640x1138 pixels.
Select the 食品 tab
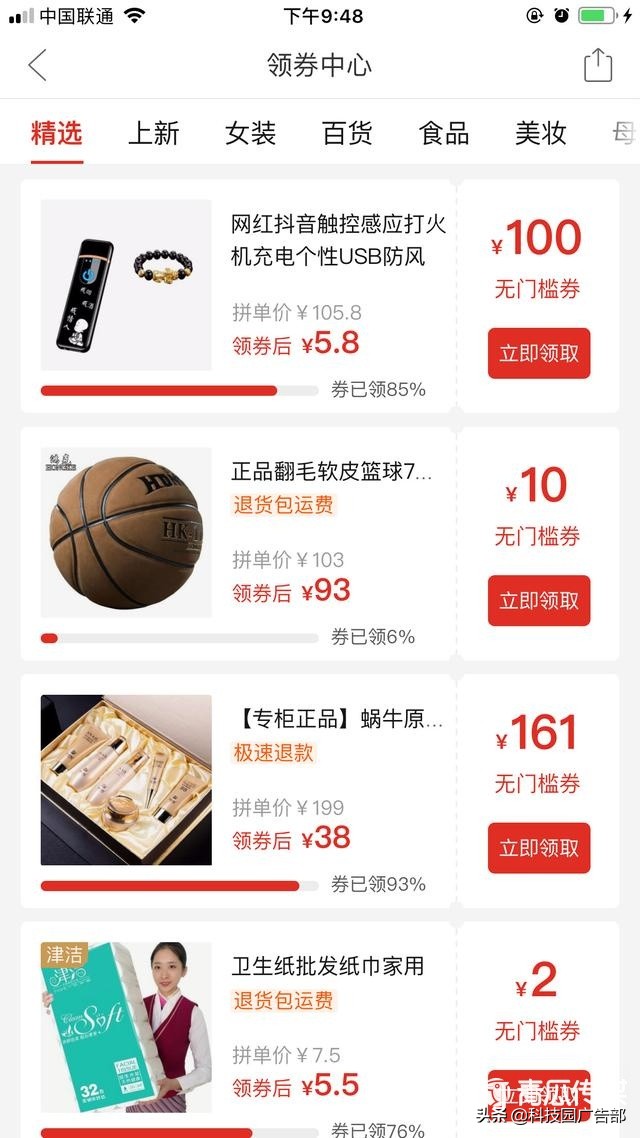[444, 133]
